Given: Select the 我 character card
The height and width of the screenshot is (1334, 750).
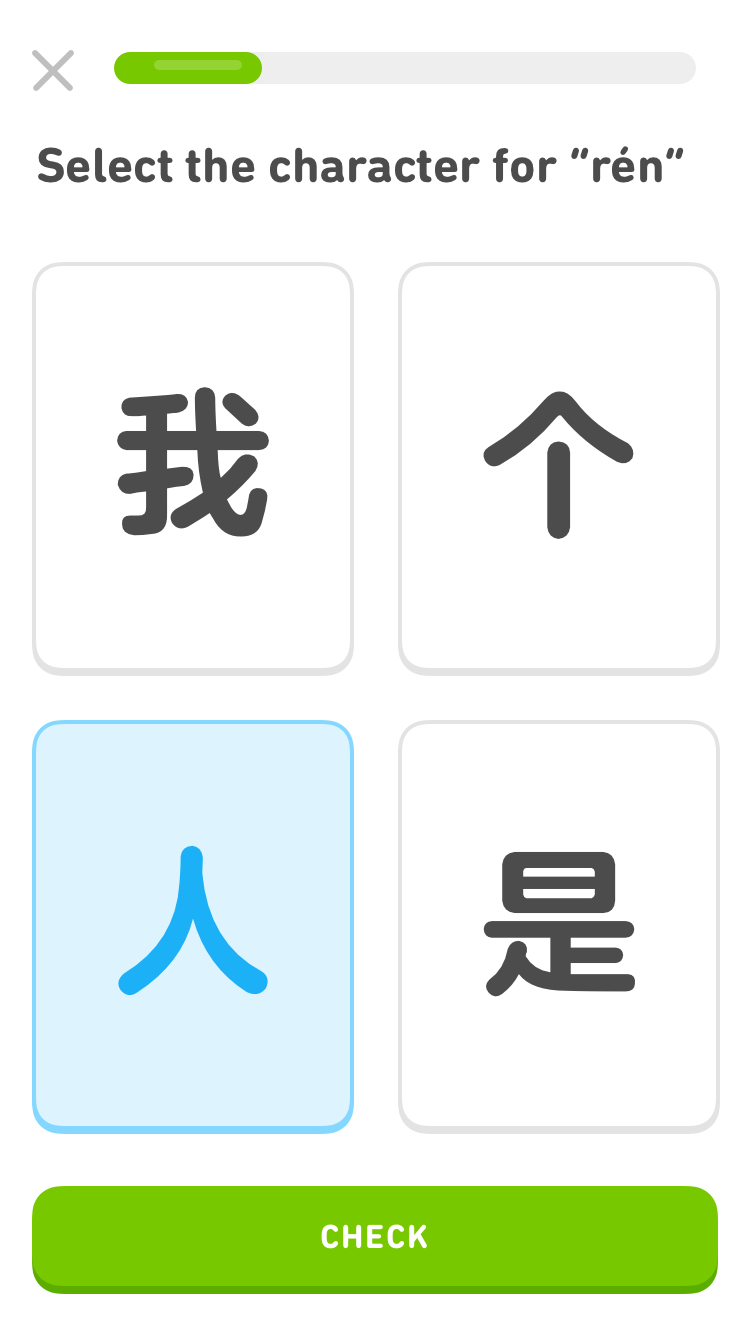Looking at the screenshot, I should 193,468.
